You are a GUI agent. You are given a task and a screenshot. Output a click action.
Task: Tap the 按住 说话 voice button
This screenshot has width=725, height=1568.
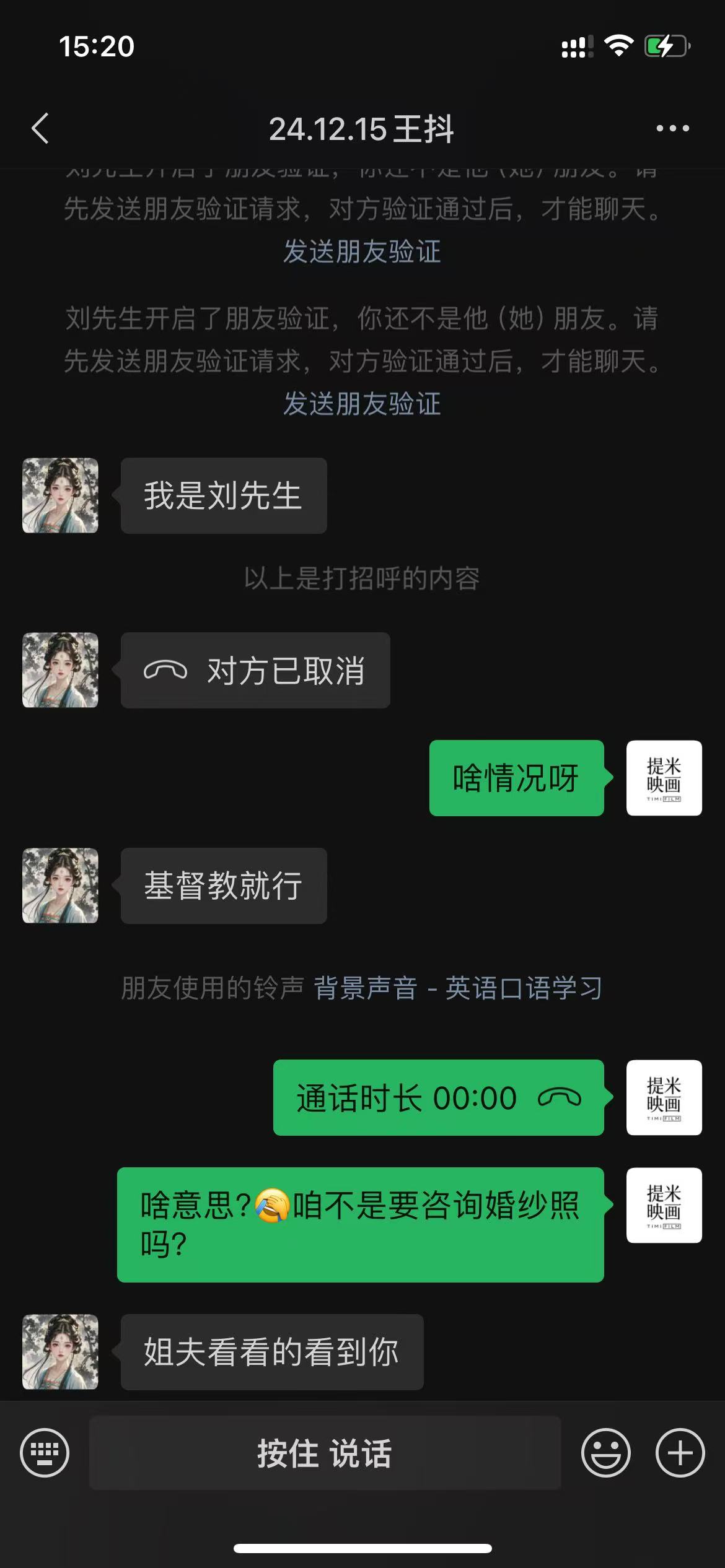click(x=325, y=1453)
